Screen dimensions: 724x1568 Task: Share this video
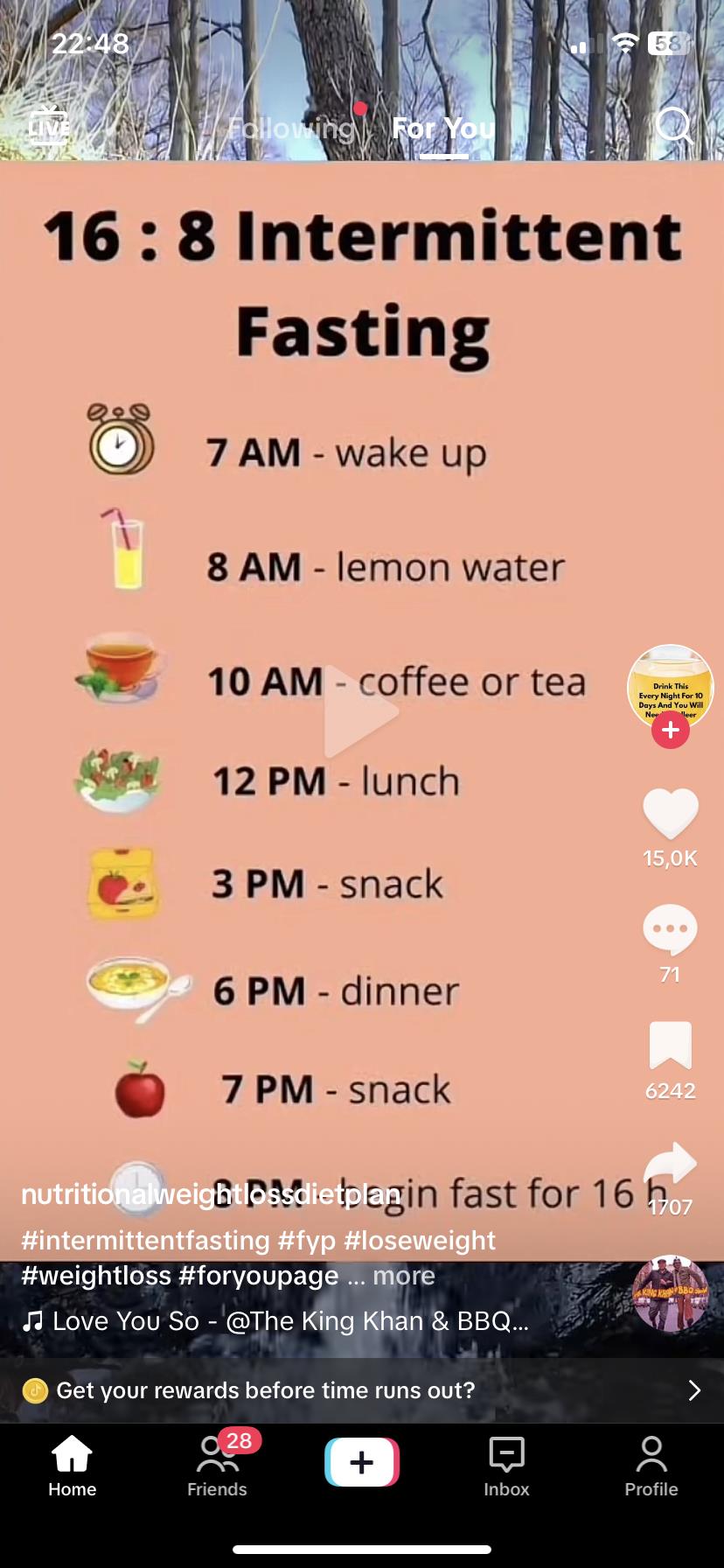pyautogui.click(x=670, y=1164)
